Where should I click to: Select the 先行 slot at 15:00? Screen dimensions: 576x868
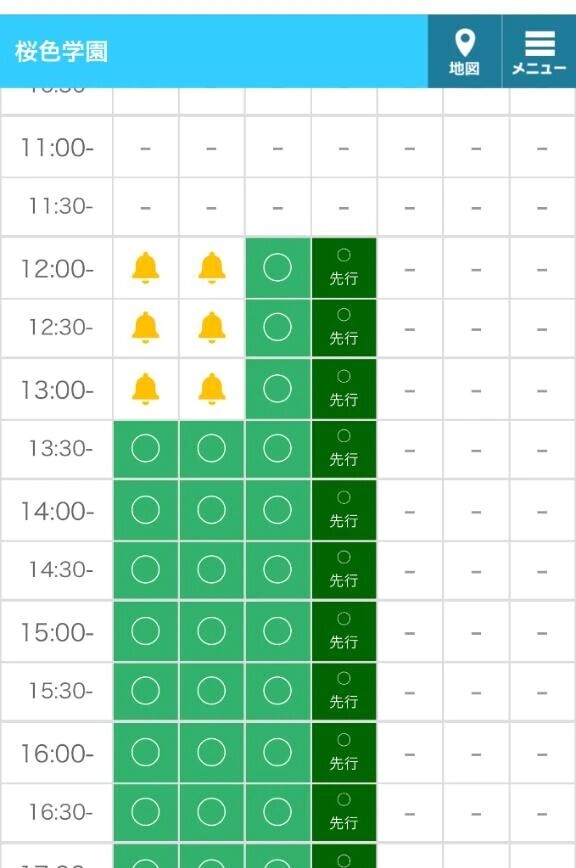344,631
